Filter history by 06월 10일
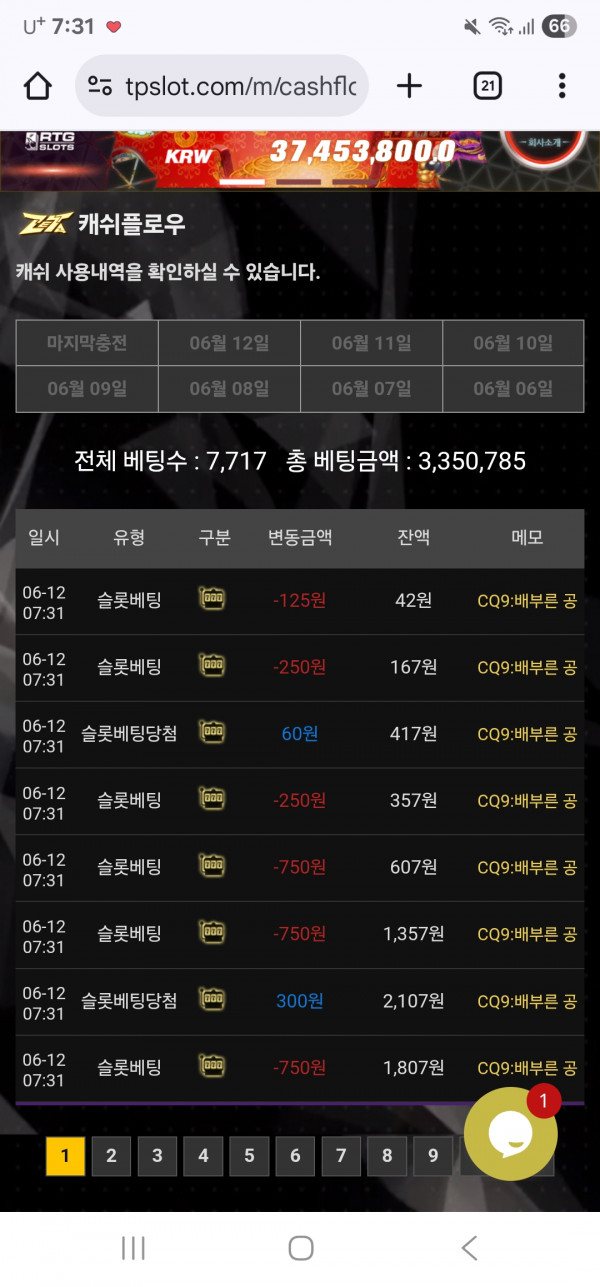This screenshot has height=1287, width=600. click(513, 343)
